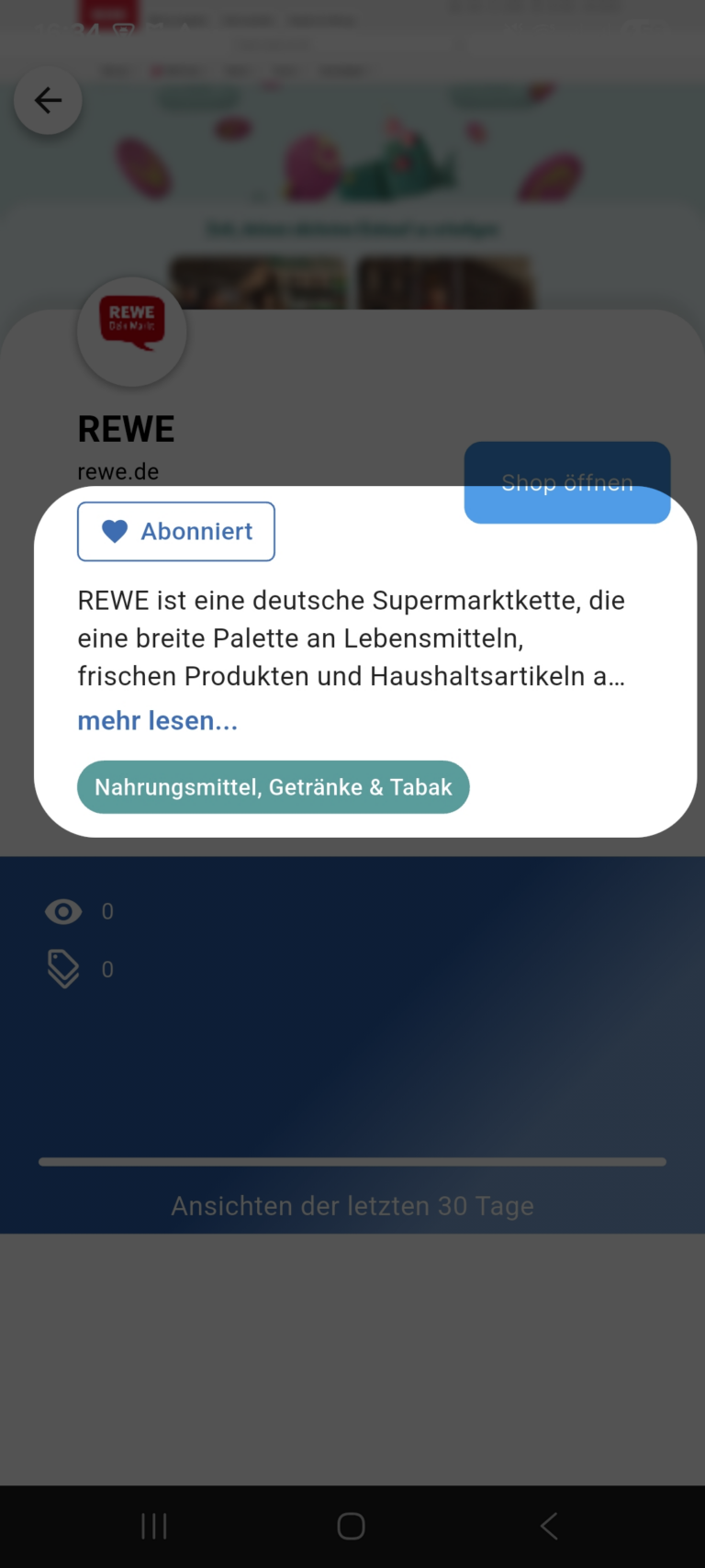The height and width of the screenshot is (1568, 705).
Task: Open the REWE shop via Shop öffnen
Action: [x=566, y=482]
